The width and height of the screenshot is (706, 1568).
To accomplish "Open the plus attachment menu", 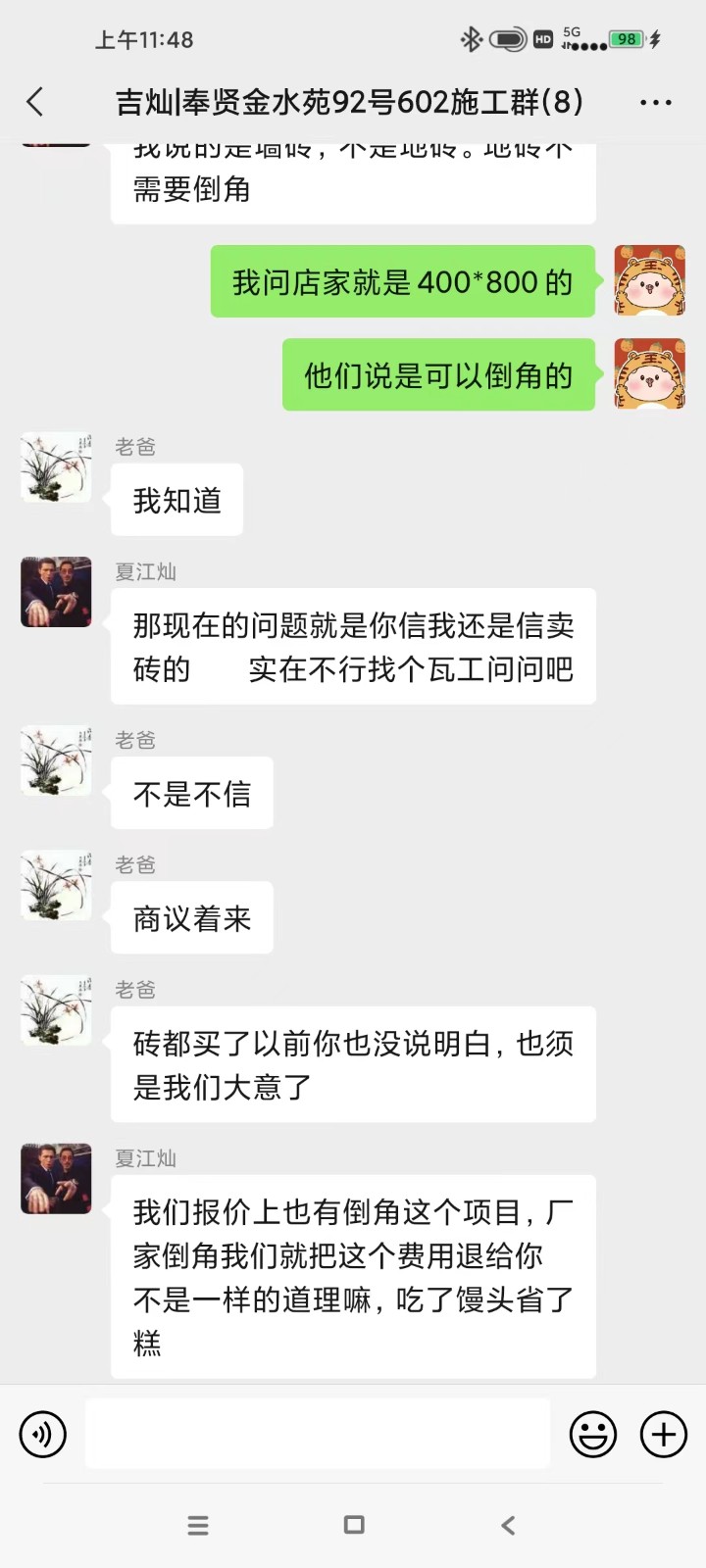I will point(664,1435).
